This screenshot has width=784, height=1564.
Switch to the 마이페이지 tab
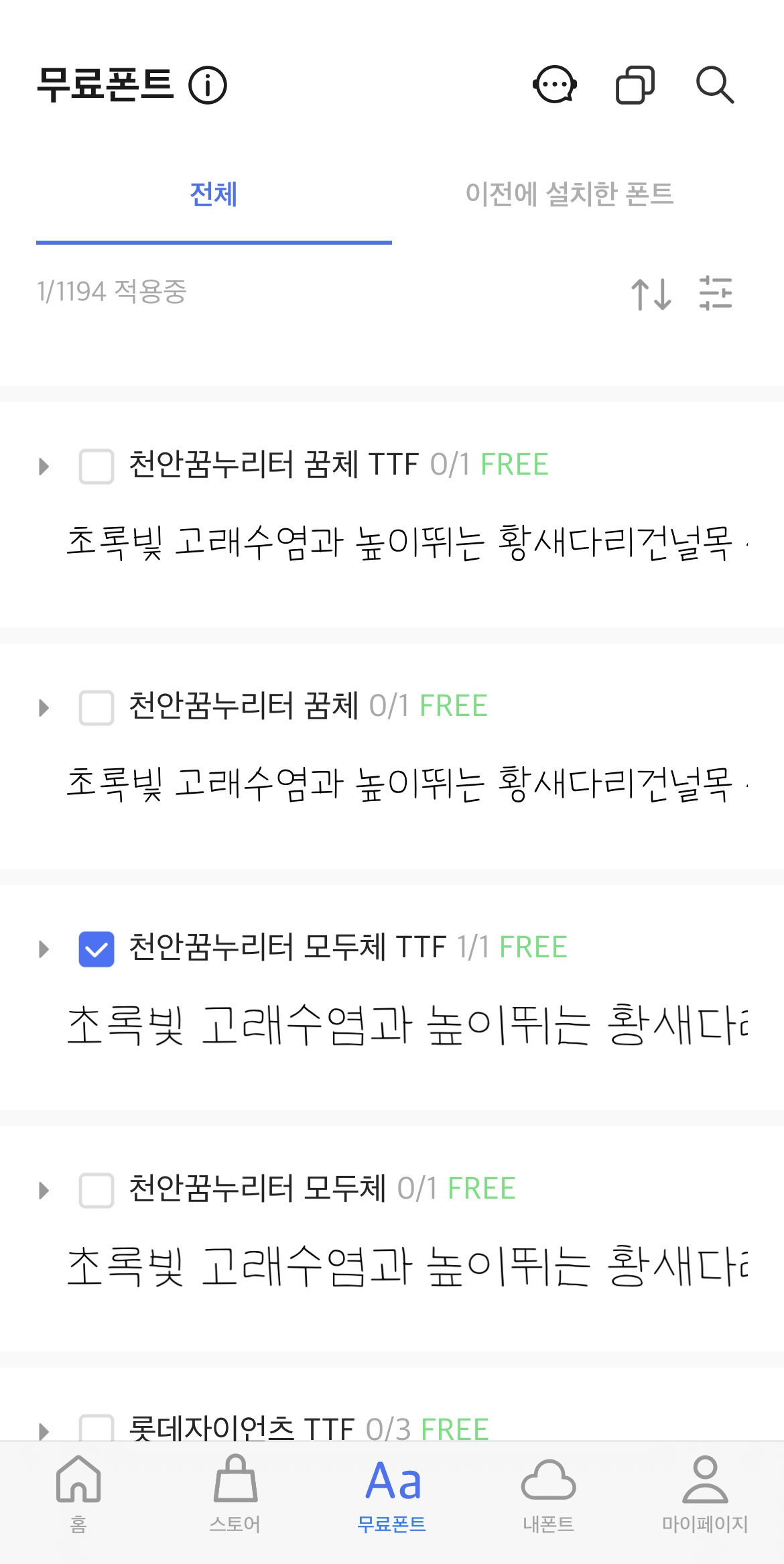(x=705, y=1494)
